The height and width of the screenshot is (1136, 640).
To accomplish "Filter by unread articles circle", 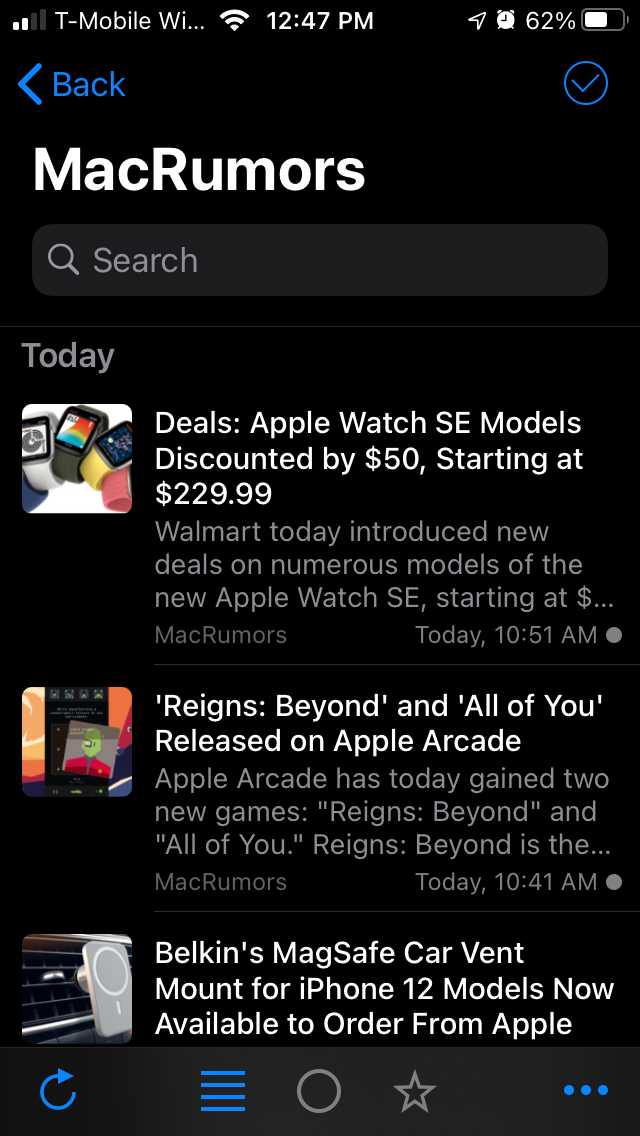I will tap(319, 1091).
